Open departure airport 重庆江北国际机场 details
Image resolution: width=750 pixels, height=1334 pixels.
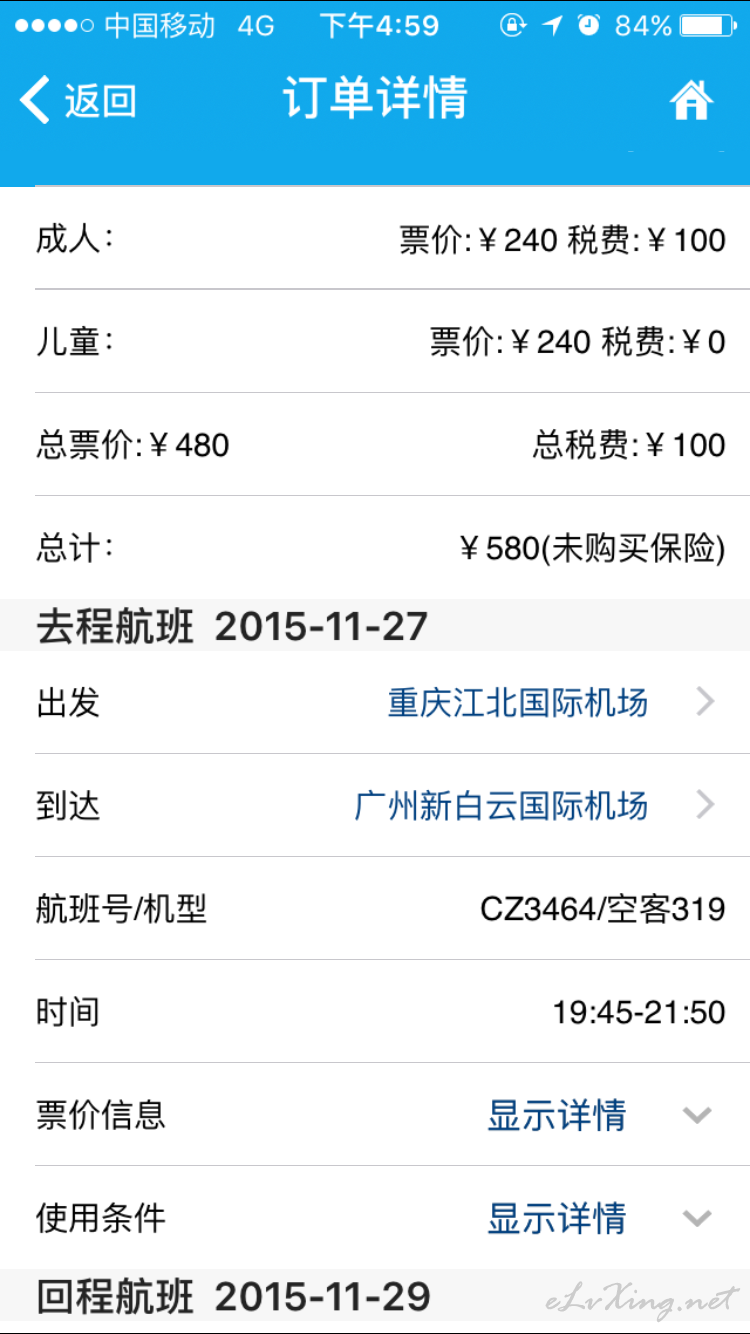tap(375, 703)
